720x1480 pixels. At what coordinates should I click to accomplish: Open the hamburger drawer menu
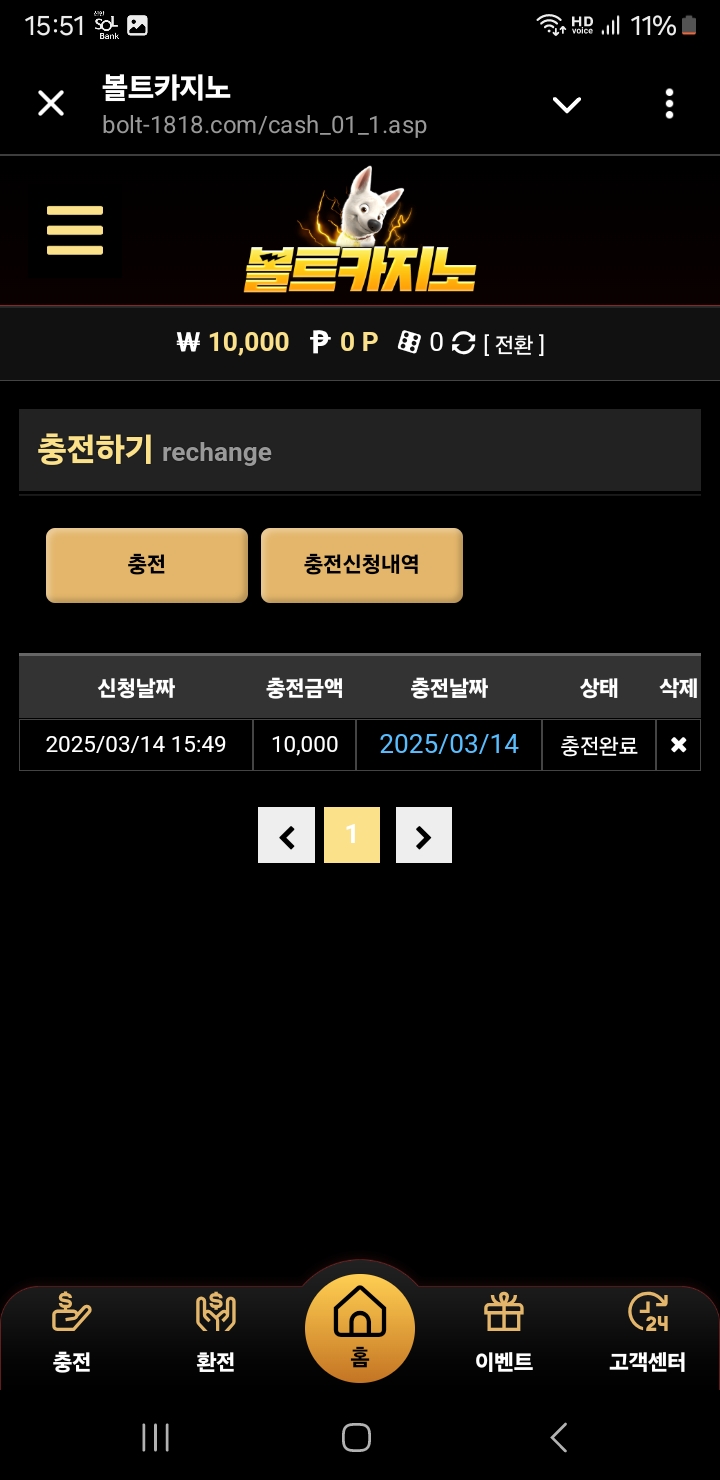click(x=75, y=231)
